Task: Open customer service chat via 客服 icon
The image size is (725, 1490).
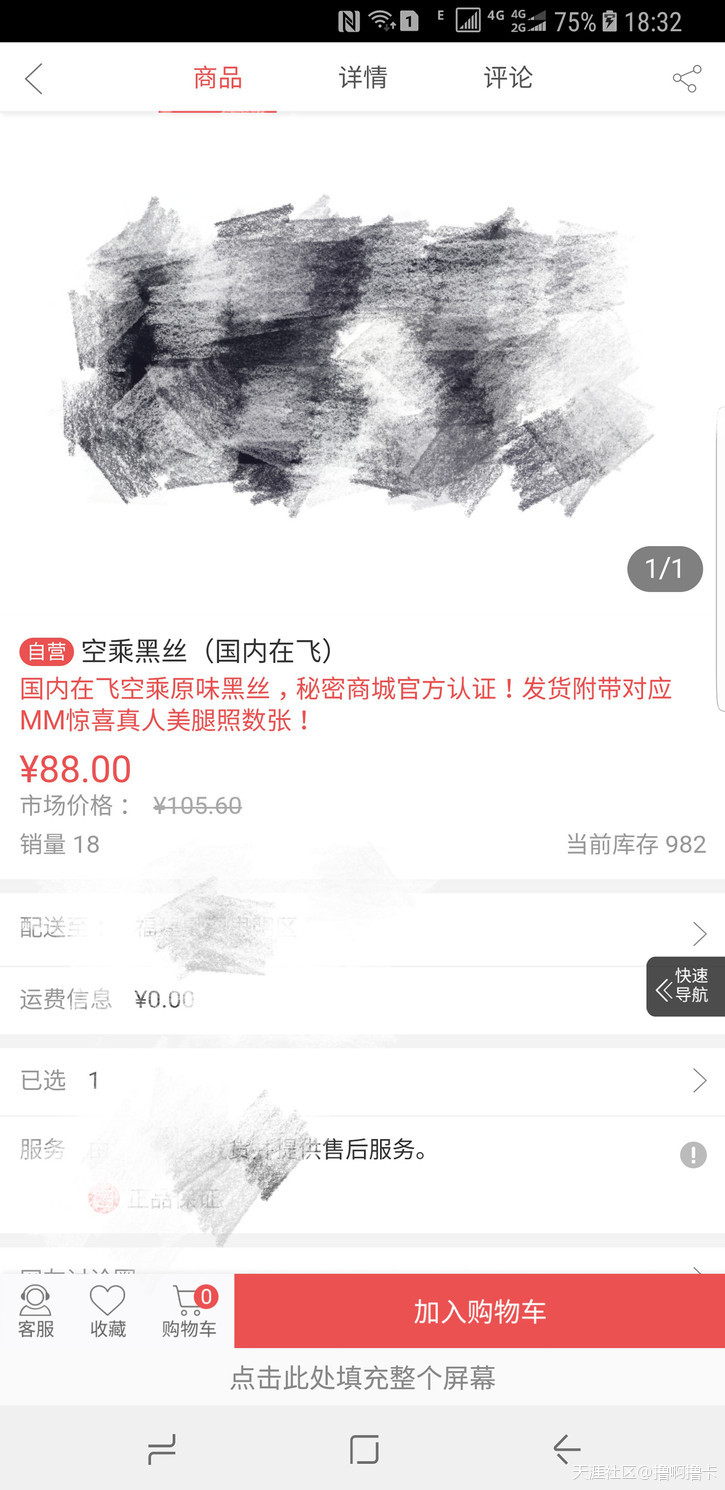Action: [36, 1310]
